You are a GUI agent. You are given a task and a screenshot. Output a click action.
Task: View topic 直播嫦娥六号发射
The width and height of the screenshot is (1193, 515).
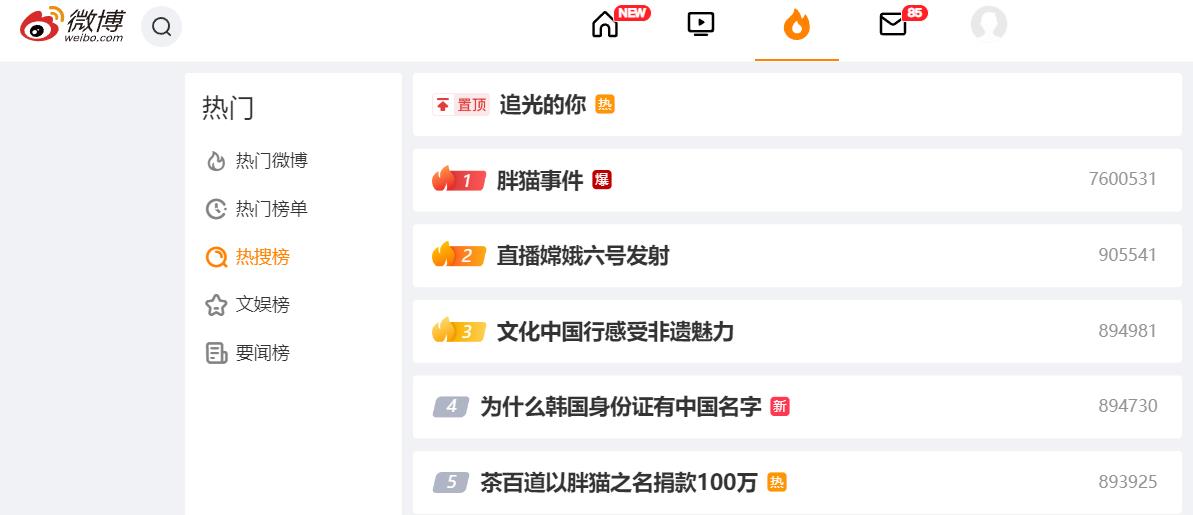[x=583, y=256]
